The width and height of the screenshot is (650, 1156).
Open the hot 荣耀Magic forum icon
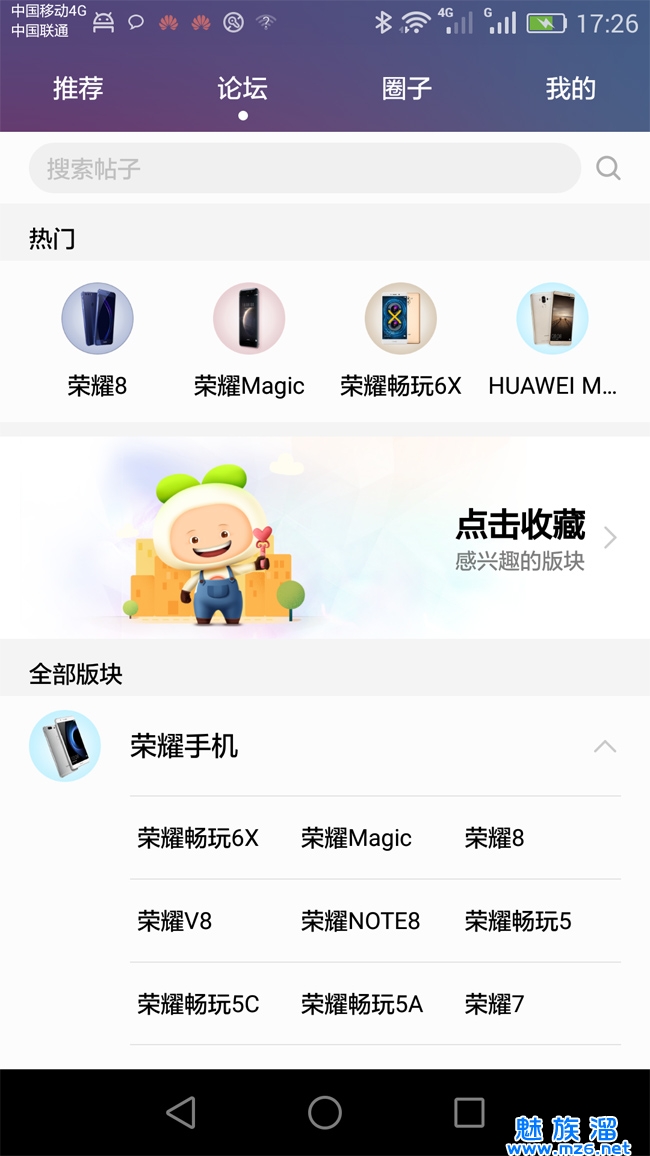pyautogui.click(x=249, y=319)
